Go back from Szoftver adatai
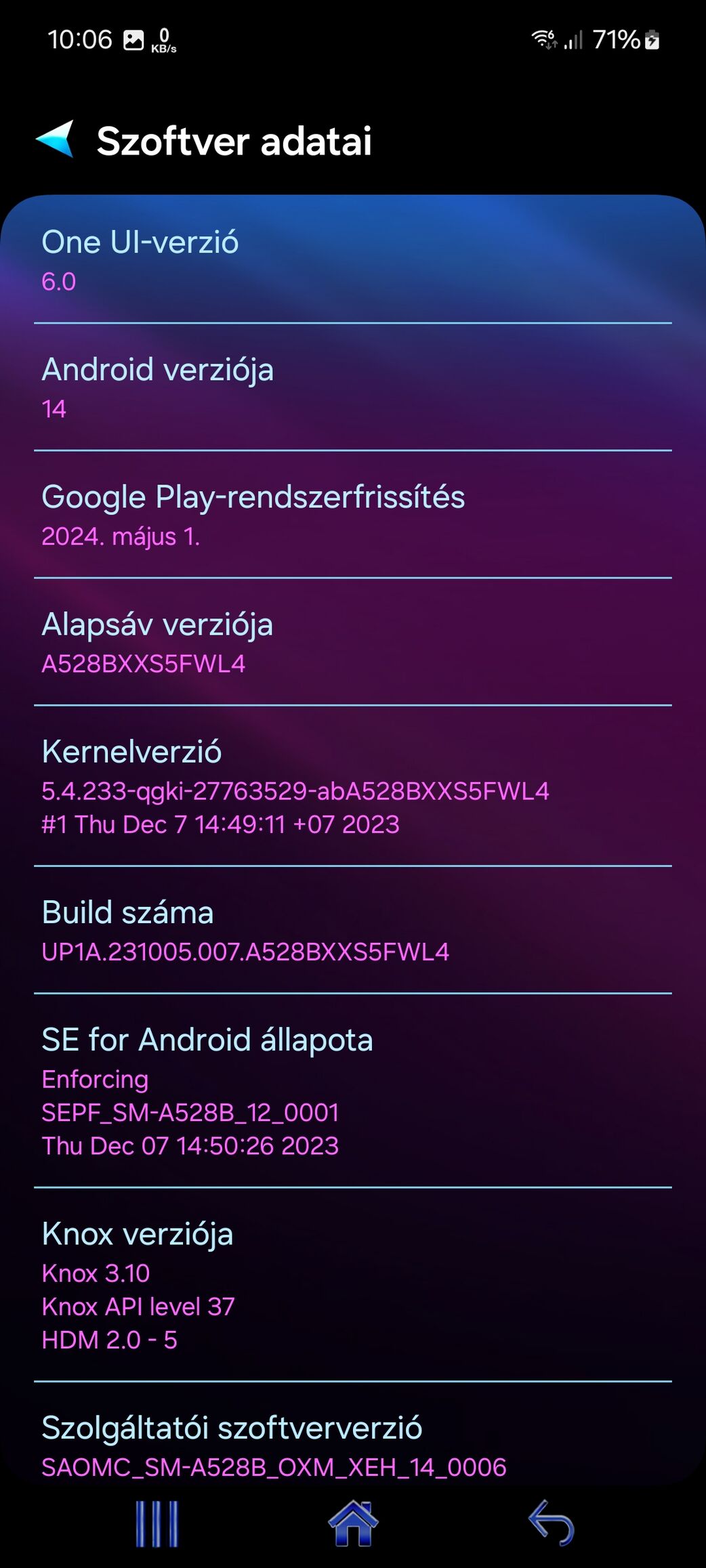 tap(56, 140)
